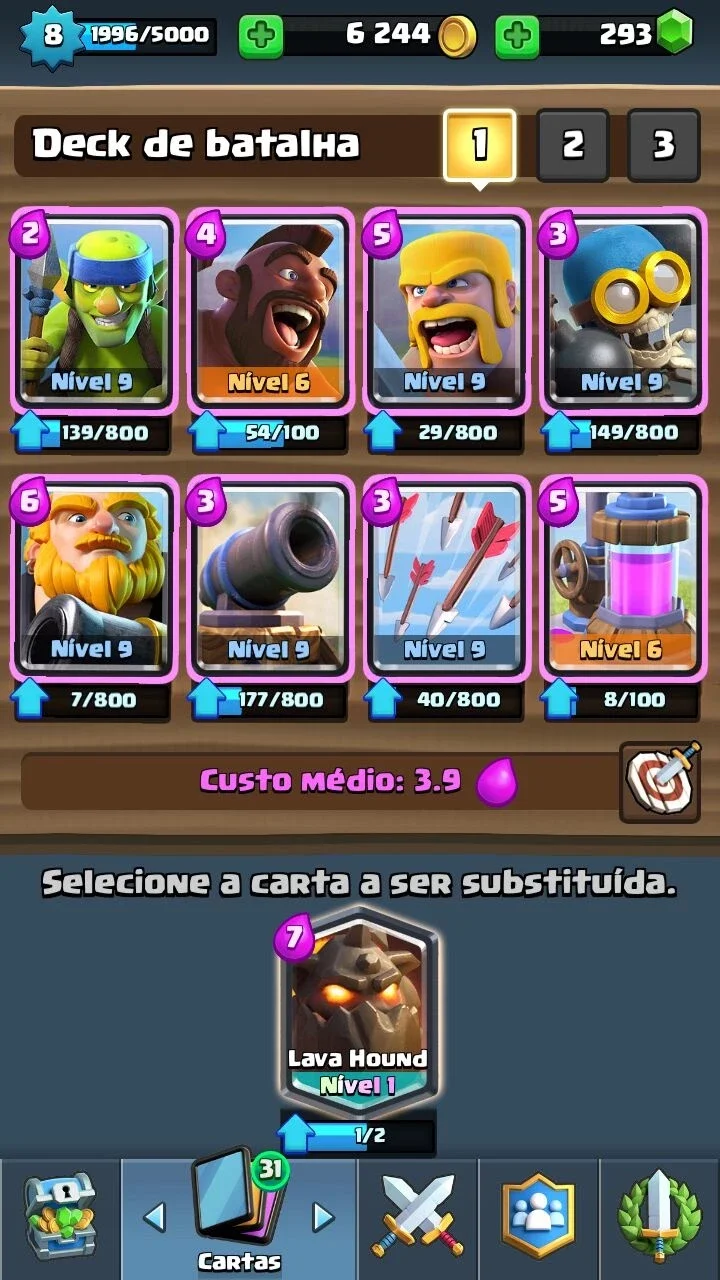The image size is (720, 1280).
Task: Select battle deck 1
Action: pos(480,145)
